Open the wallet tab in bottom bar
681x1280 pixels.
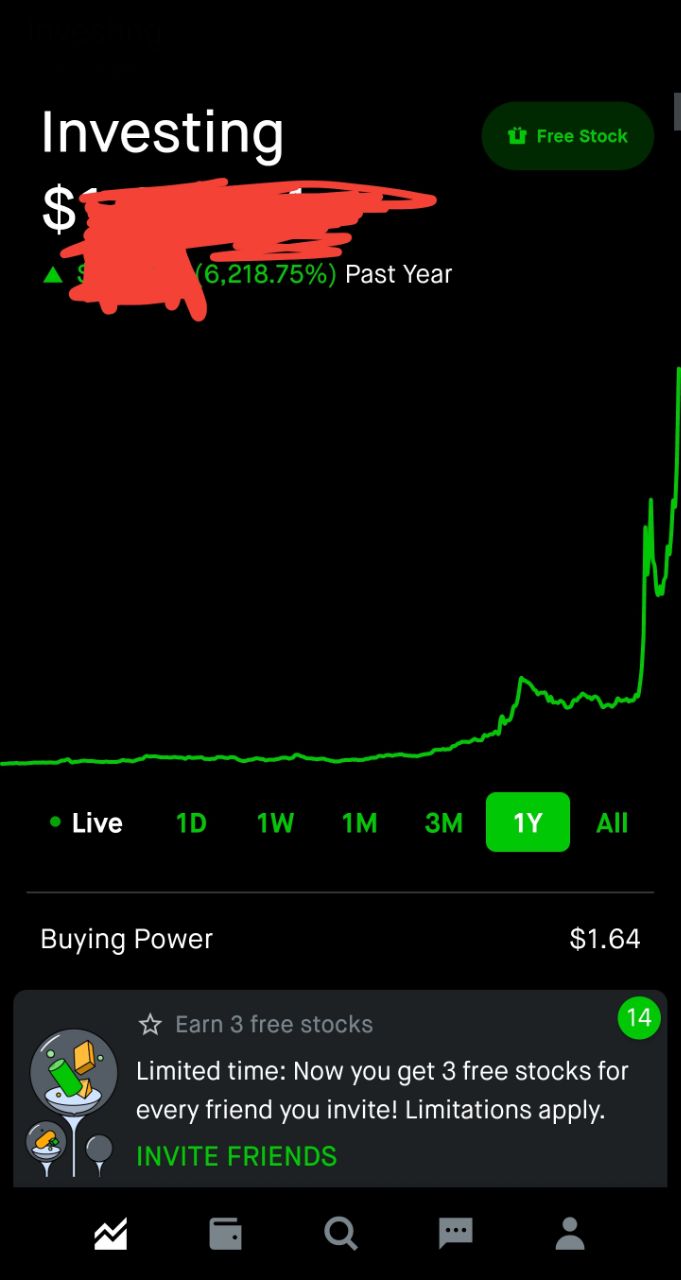pyautogui.click(x=226, y=1234)
